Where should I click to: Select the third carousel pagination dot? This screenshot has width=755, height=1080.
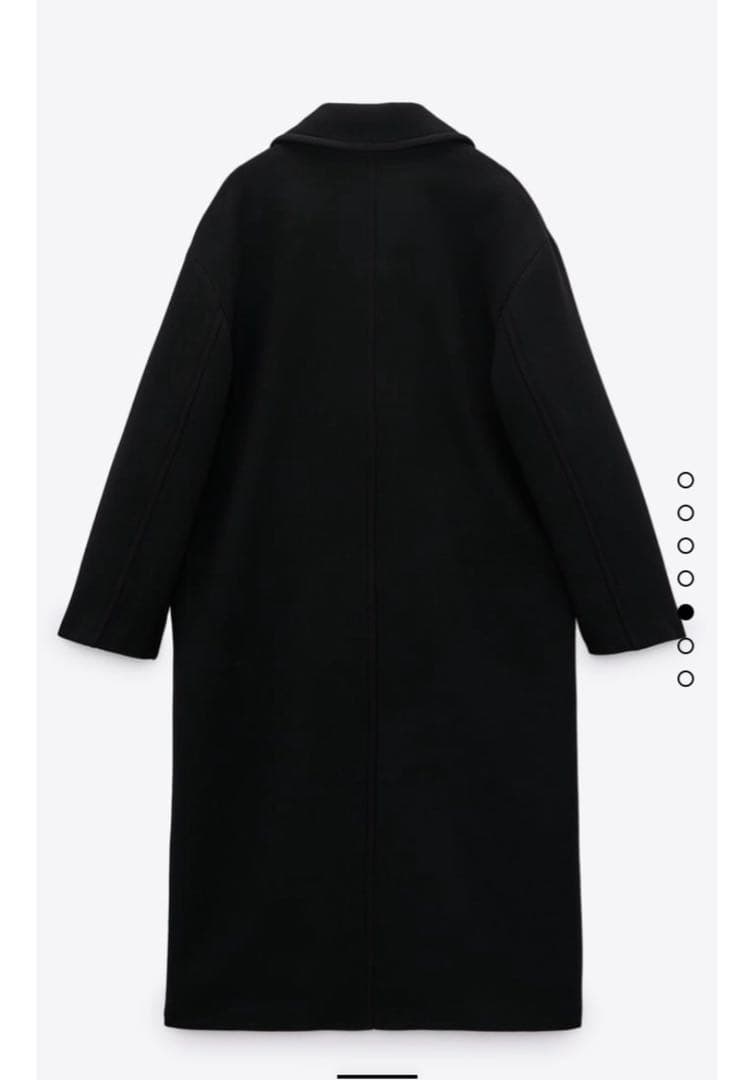tap(686, 545)
